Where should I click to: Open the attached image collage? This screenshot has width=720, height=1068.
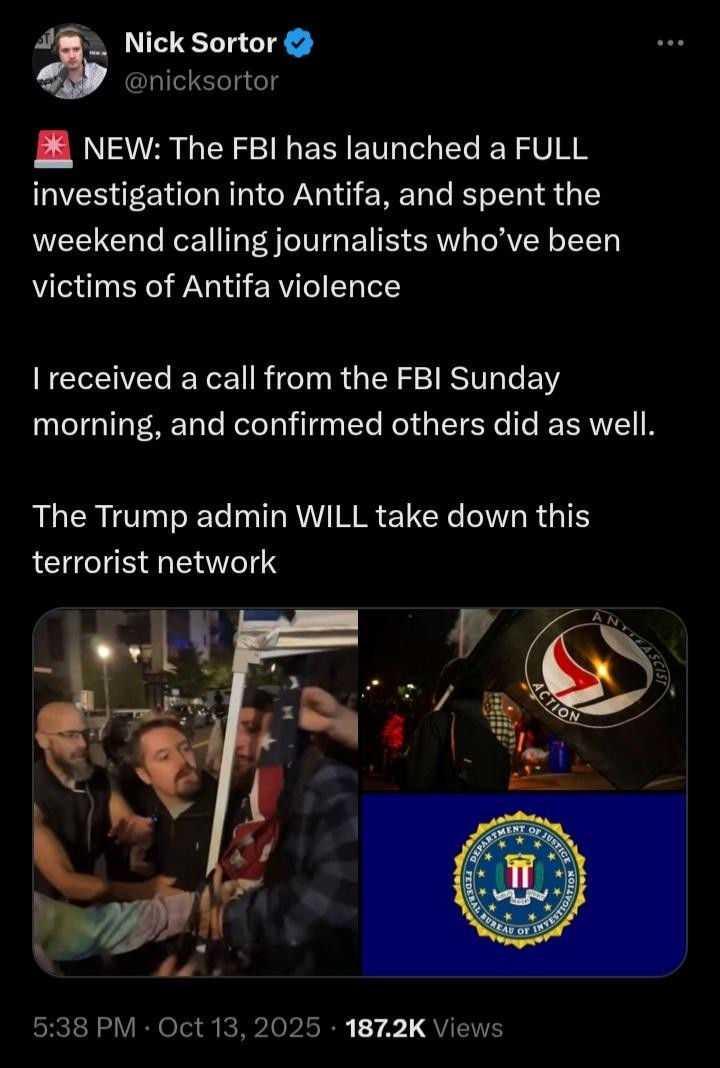pyautogui.click(x=360, y=792)
